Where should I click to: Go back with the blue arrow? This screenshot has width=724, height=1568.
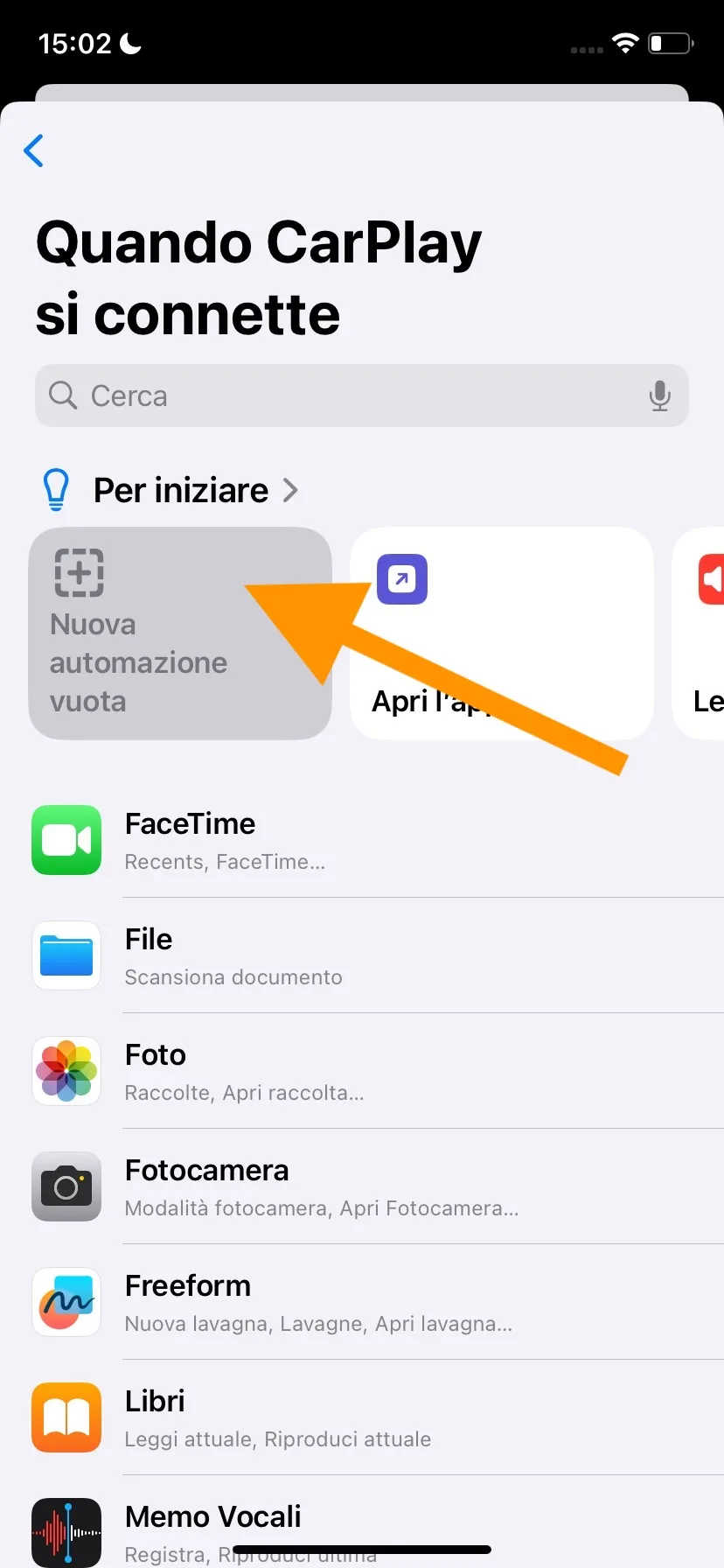[34, 150]
